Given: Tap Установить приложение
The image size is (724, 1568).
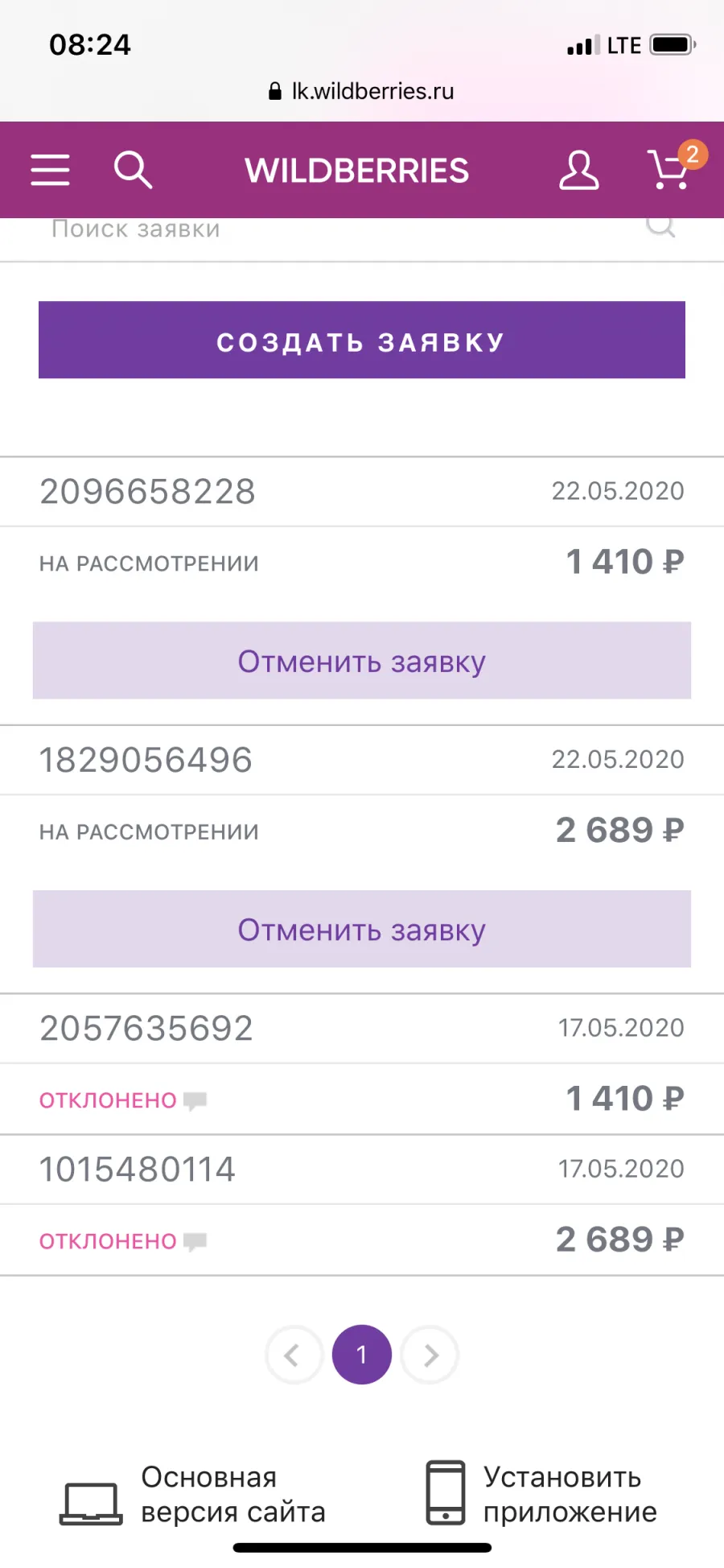Looking at the screenshot, I should tap(541, 1495).
